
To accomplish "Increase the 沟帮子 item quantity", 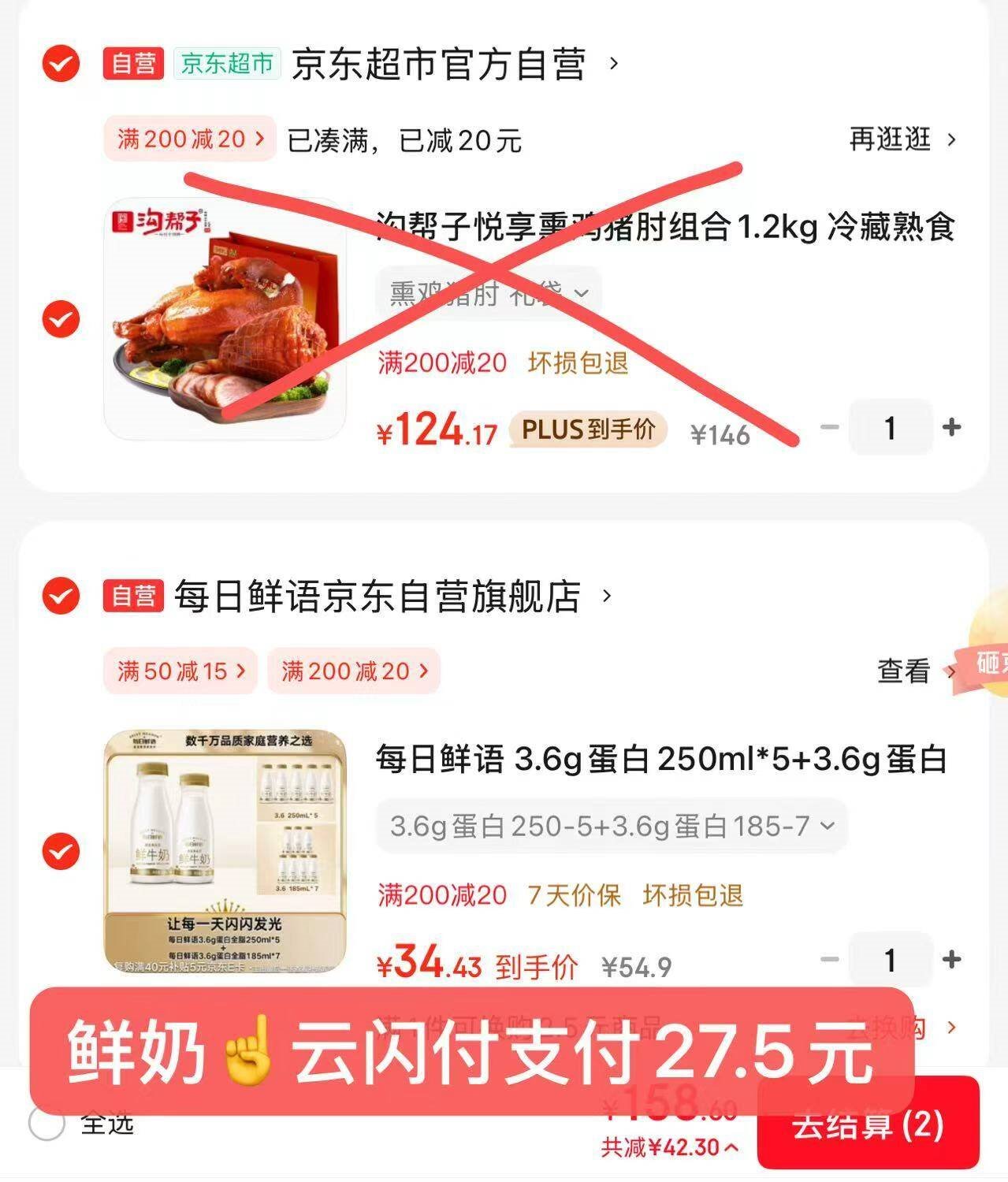I will pos(951,427).
